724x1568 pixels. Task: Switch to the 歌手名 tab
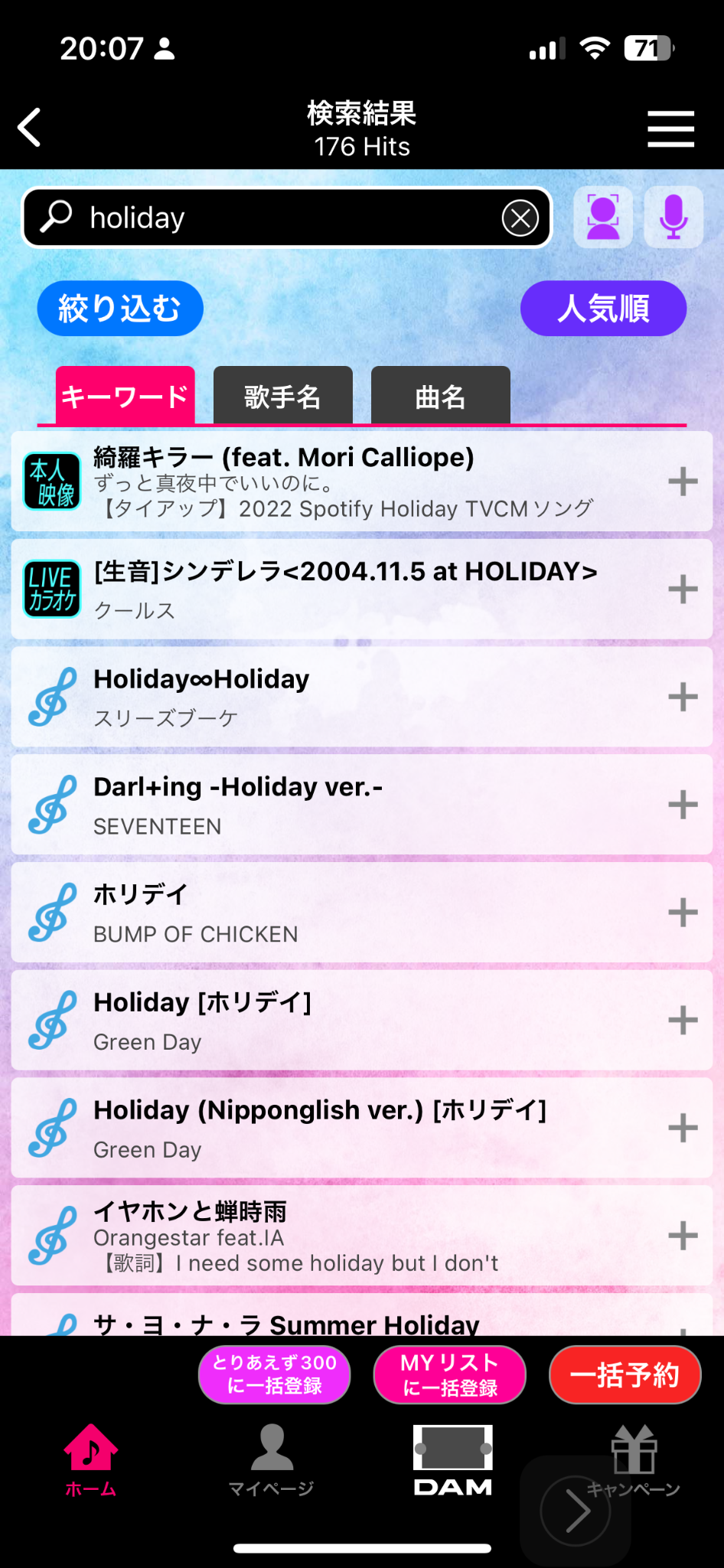coord(282,395)
